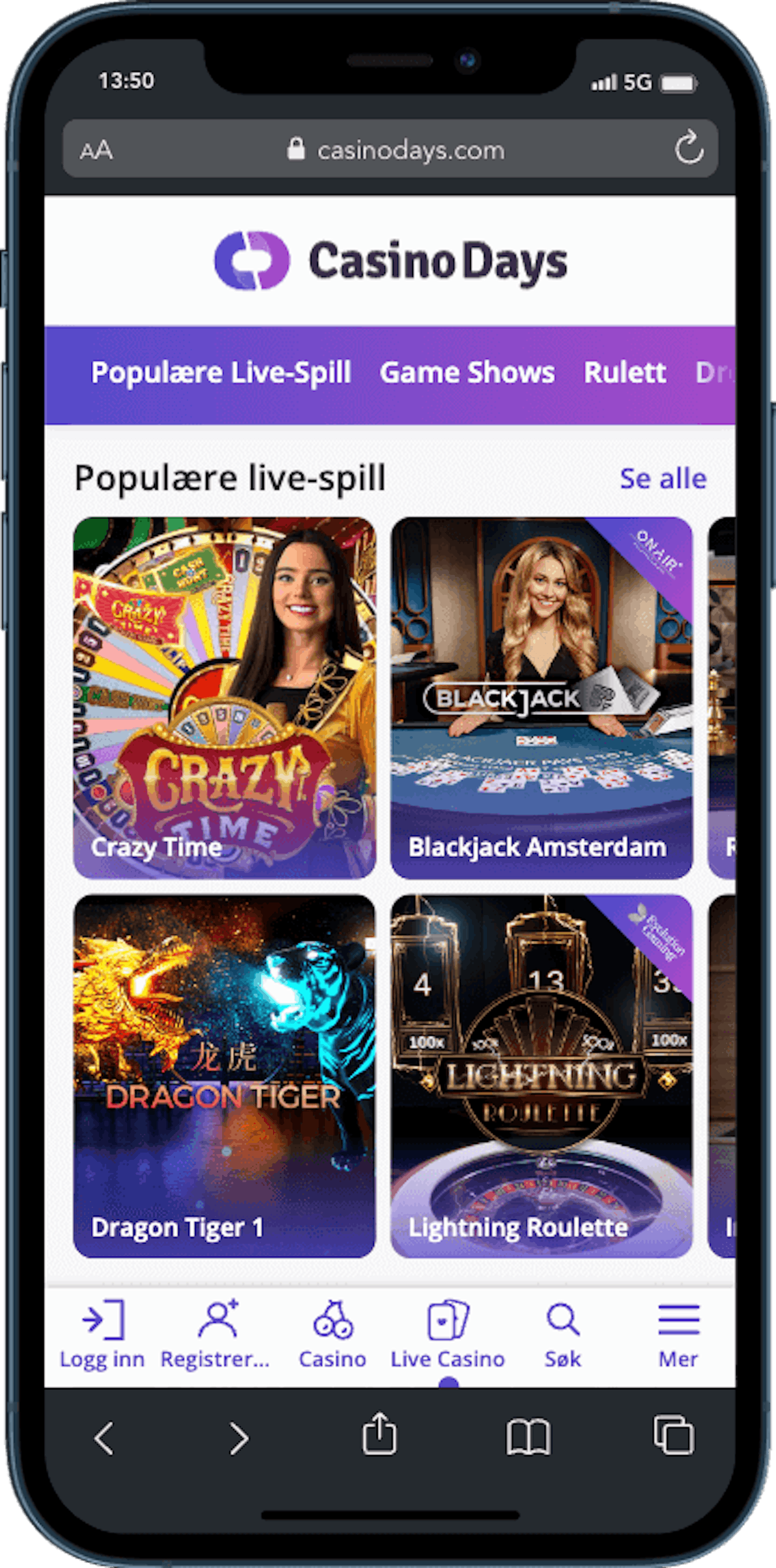Image resolution: width=776 pixels, height=1568 pixels.
Task: Go to the Casino Days home logo
Action: point(390,260)
